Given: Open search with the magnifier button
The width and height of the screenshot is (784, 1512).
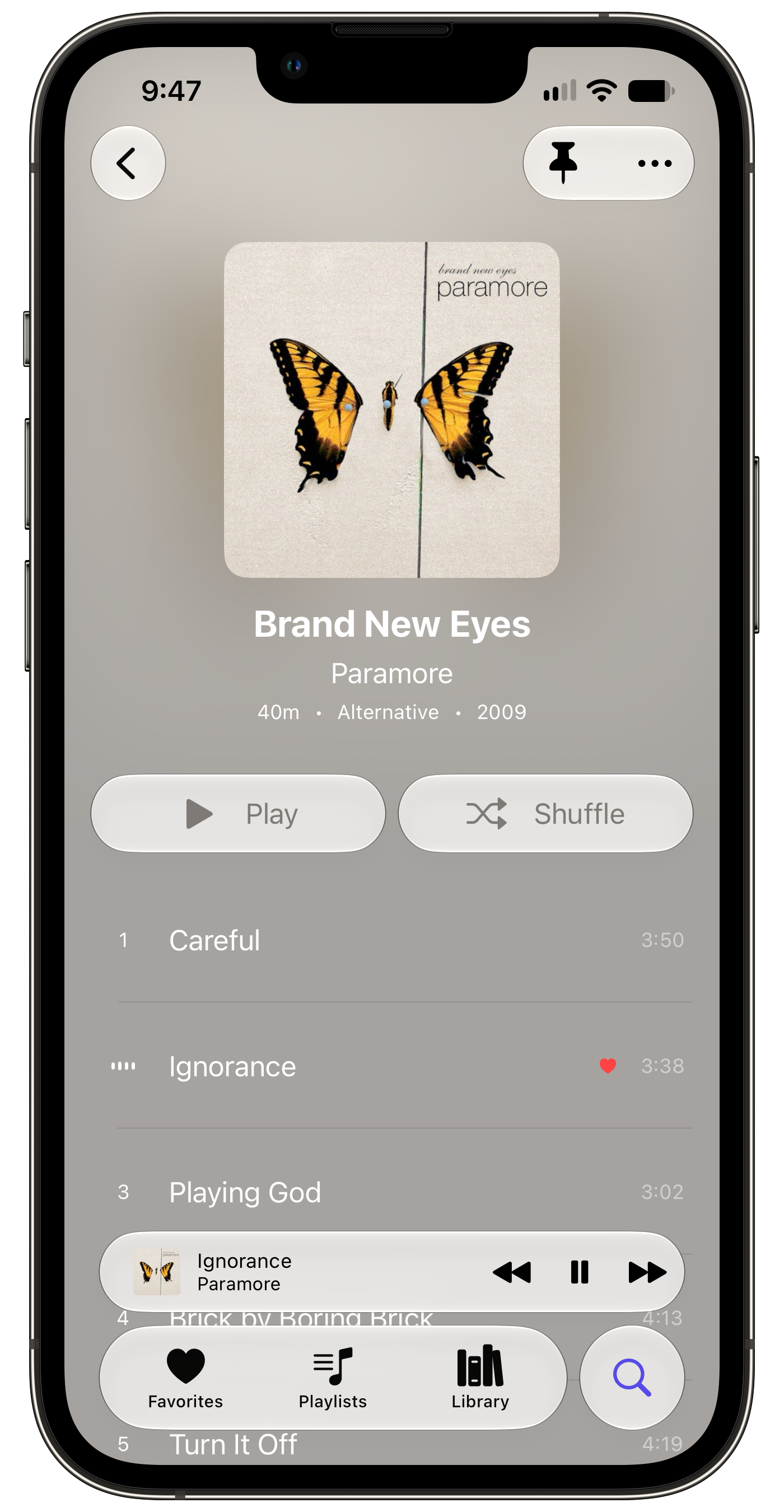Looking at the screenshot, I should pos(632,1378).
